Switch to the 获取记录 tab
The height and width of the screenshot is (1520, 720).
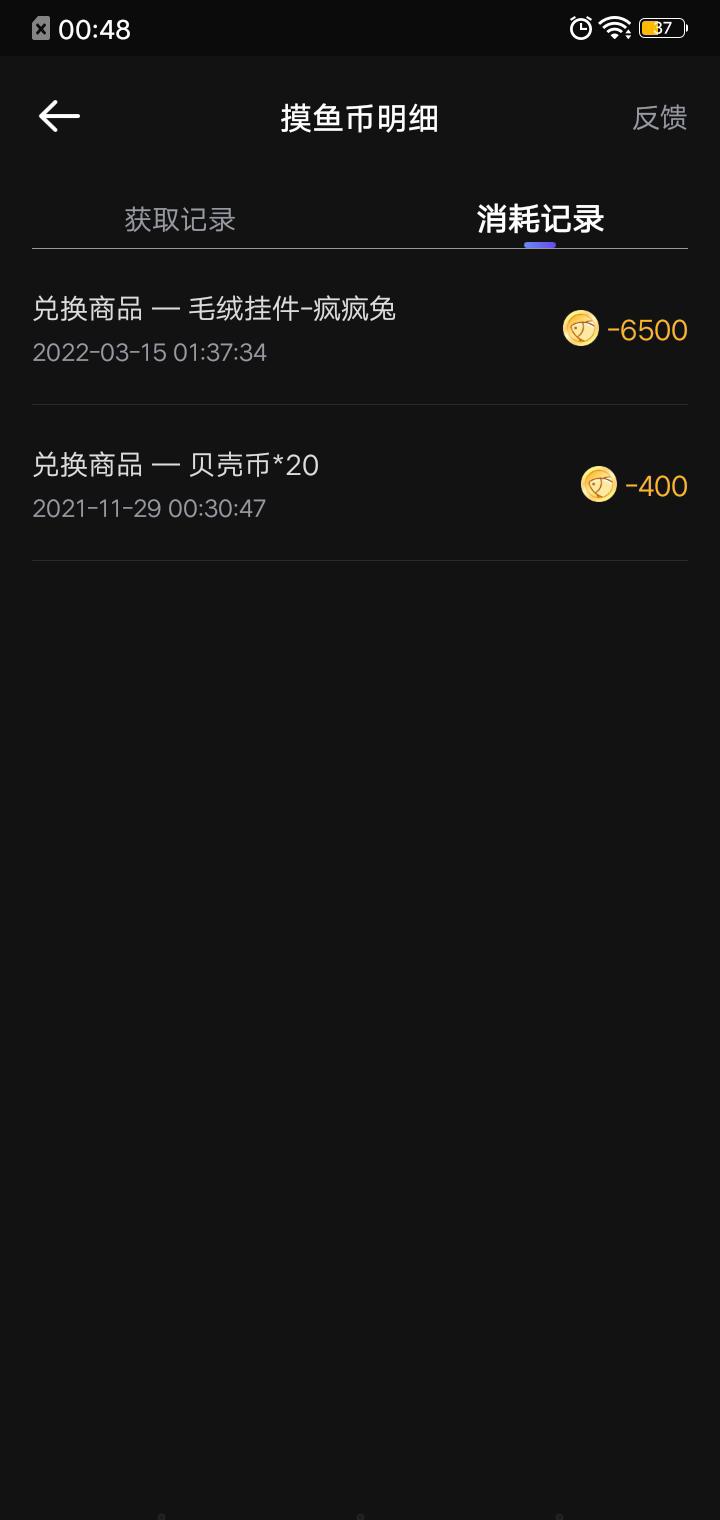(180, 219)
